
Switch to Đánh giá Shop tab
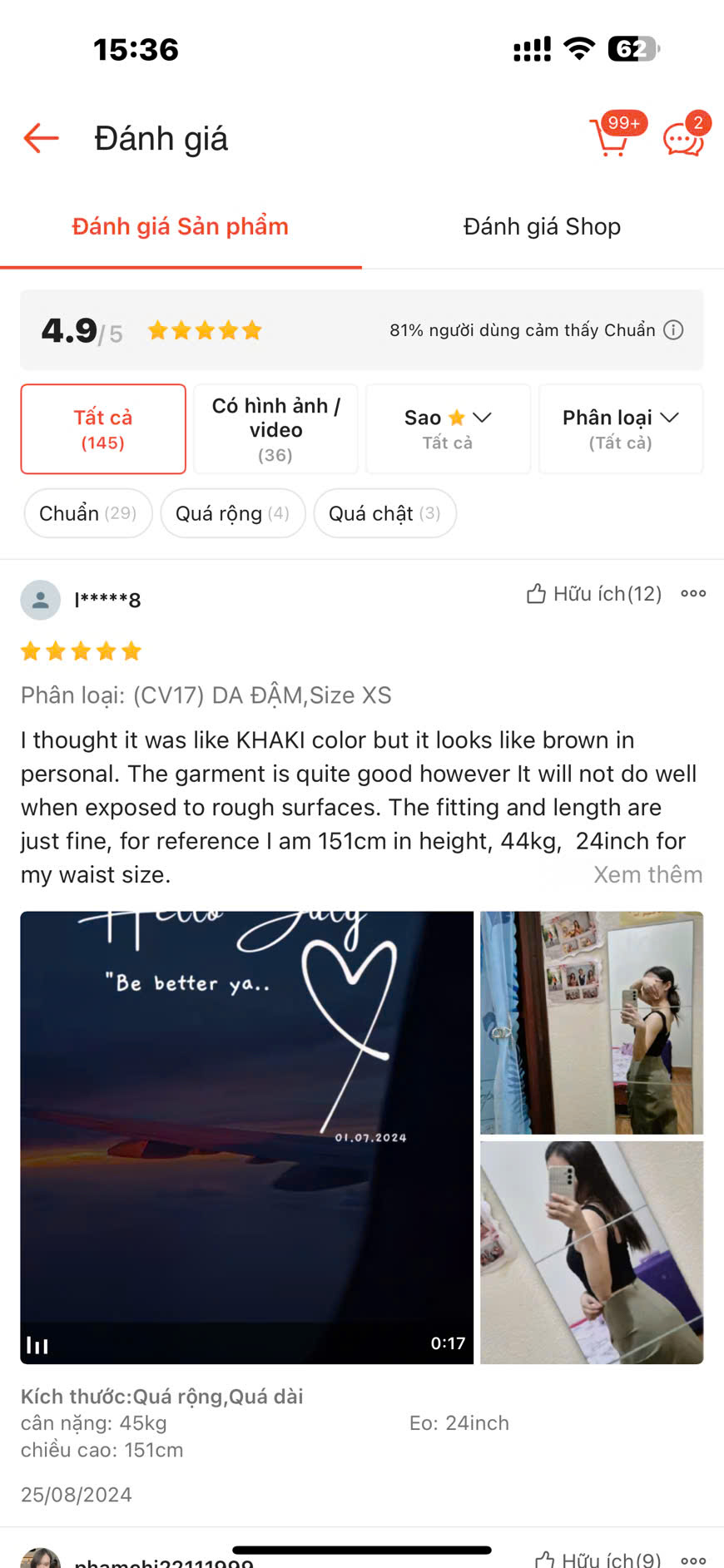click(x=542, y=226)
